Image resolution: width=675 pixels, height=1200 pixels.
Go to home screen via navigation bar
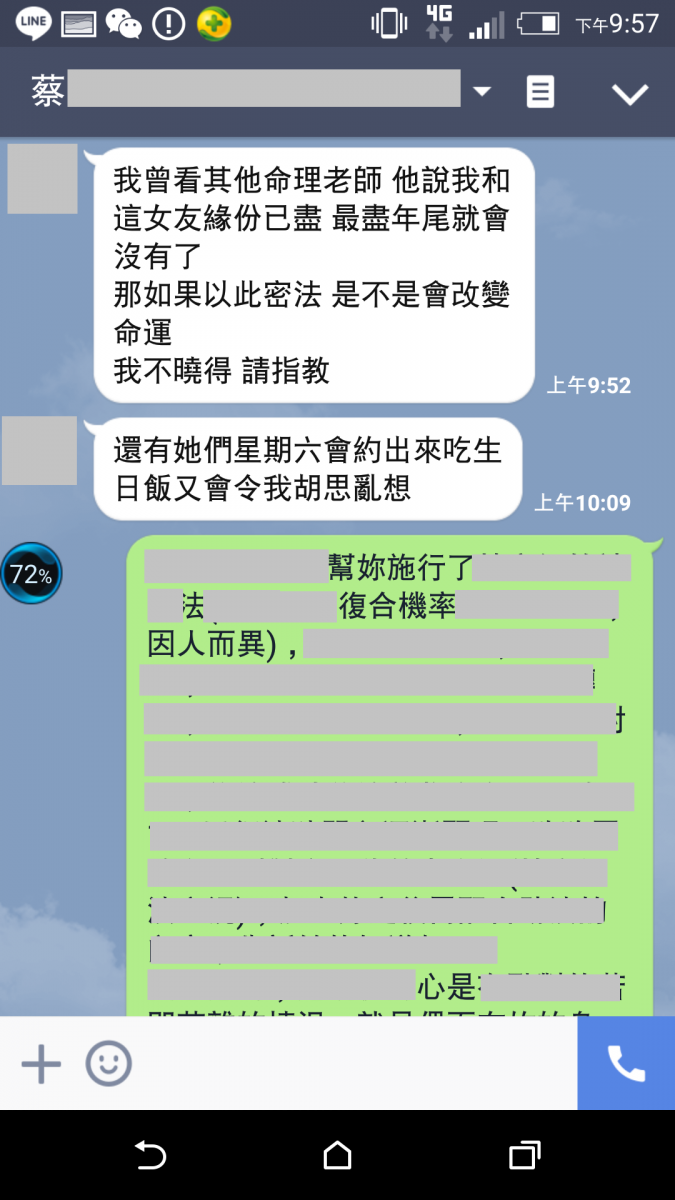pyautogui.click(x=337, y=1156)
